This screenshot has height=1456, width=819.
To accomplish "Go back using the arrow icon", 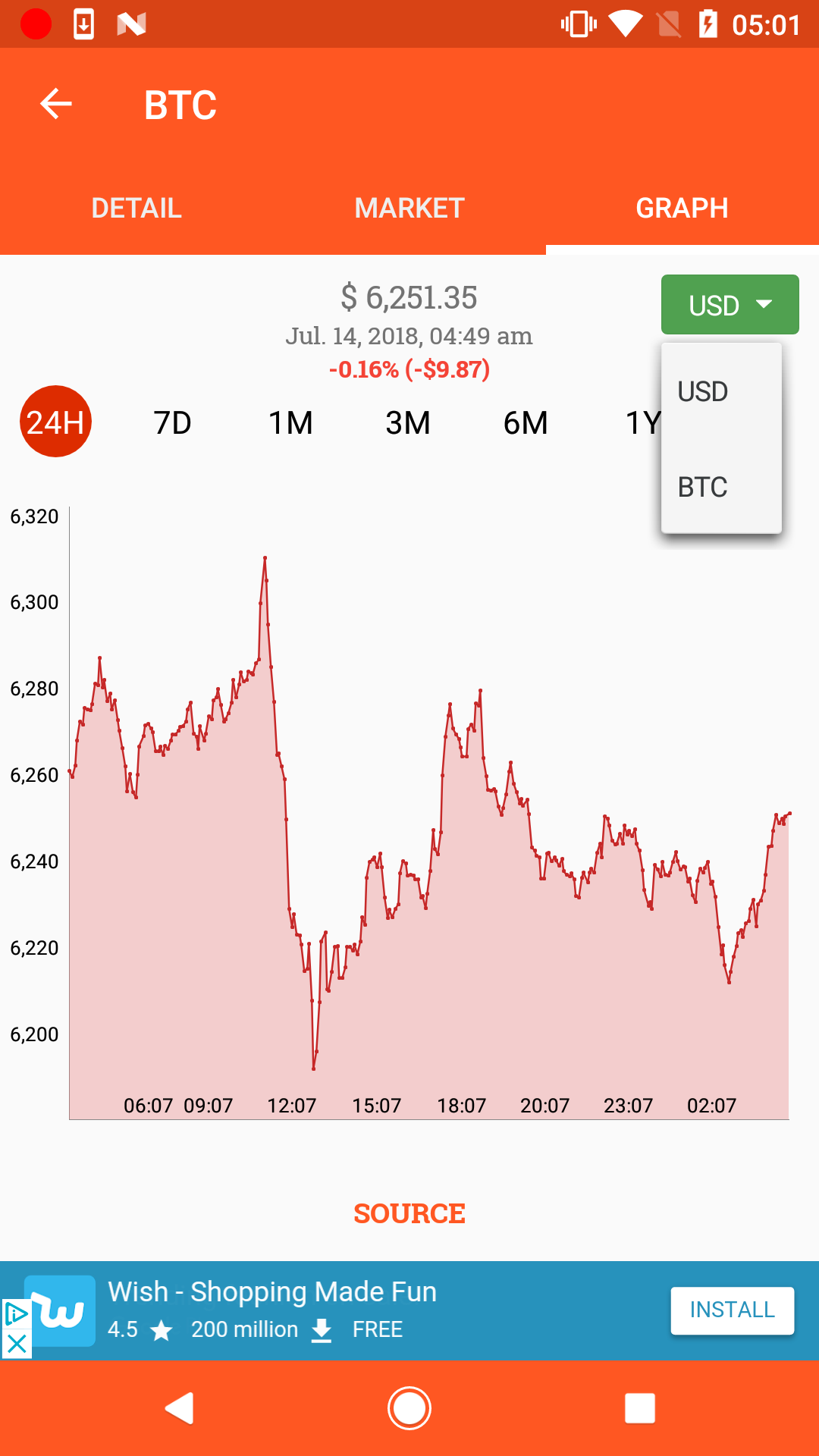I will click(56, 104).
